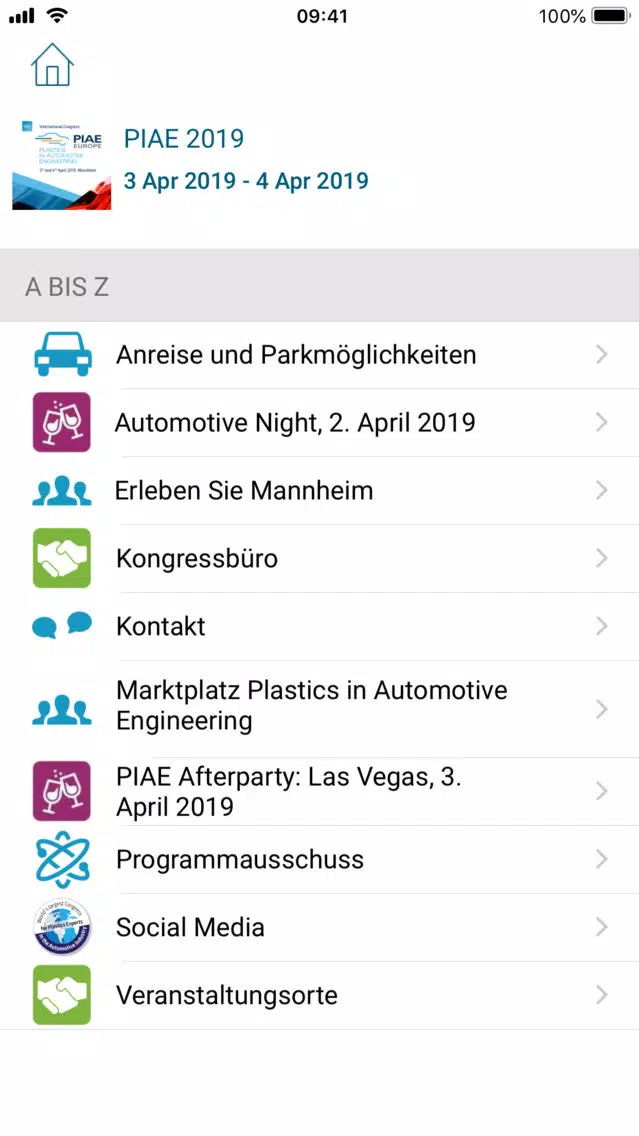The height and width of the screenshot is (1136, 639).
Task: Show Veranstaltungsorte
Action: [320, 995]
